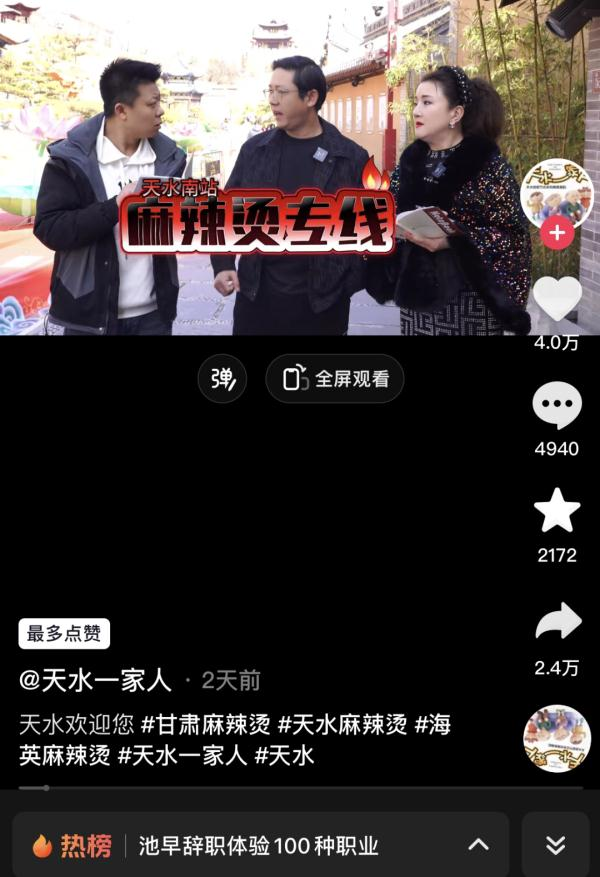Like the video with the heart icon
The height and width of the screenshot is (877, 600).
click(557, 299)
